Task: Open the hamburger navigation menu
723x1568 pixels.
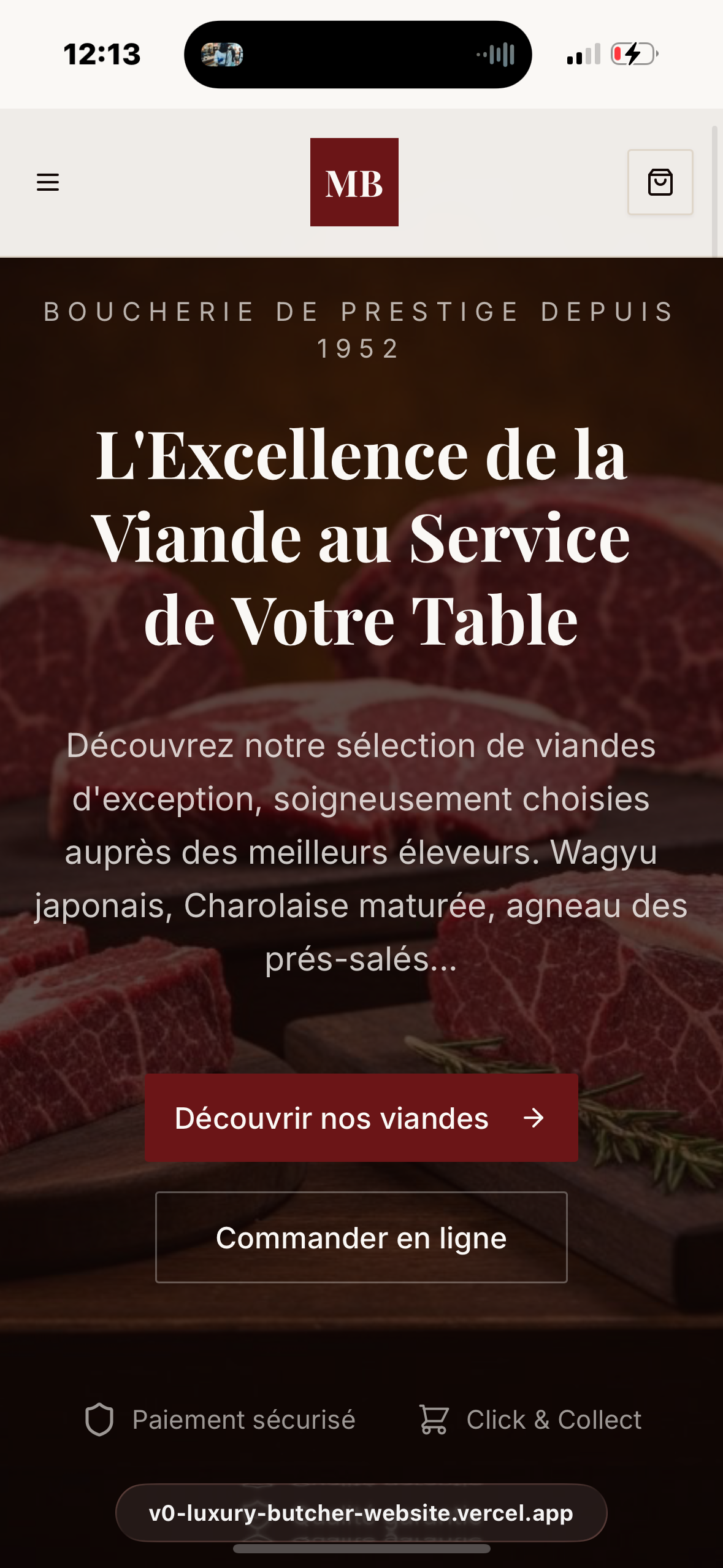Action: pyautogui.click(x=48, y=182)
